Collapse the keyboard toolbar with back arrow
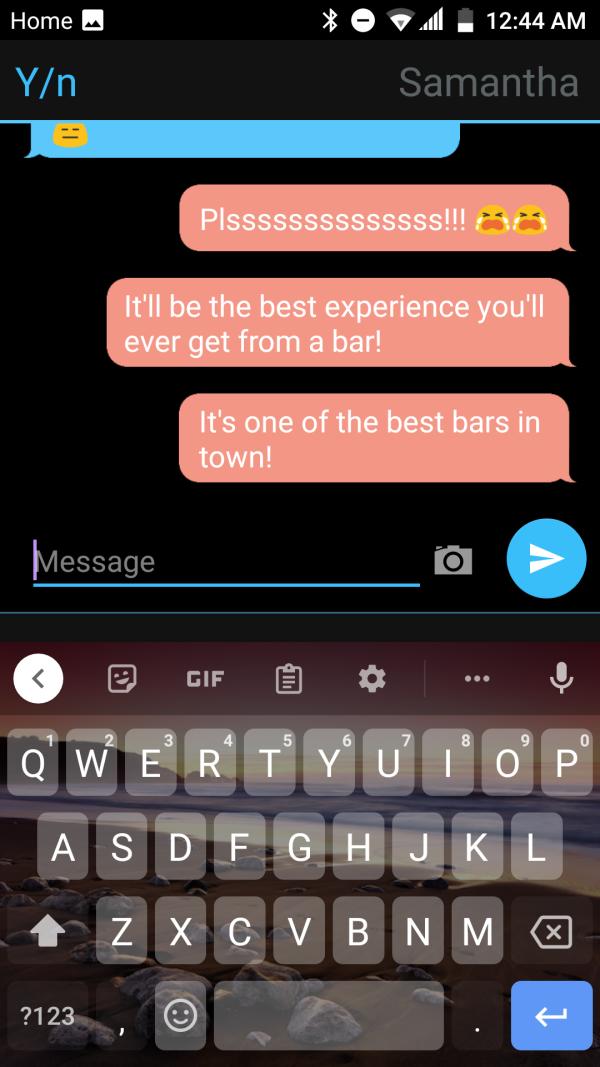The image size is (600, 1067). [38, 679]
